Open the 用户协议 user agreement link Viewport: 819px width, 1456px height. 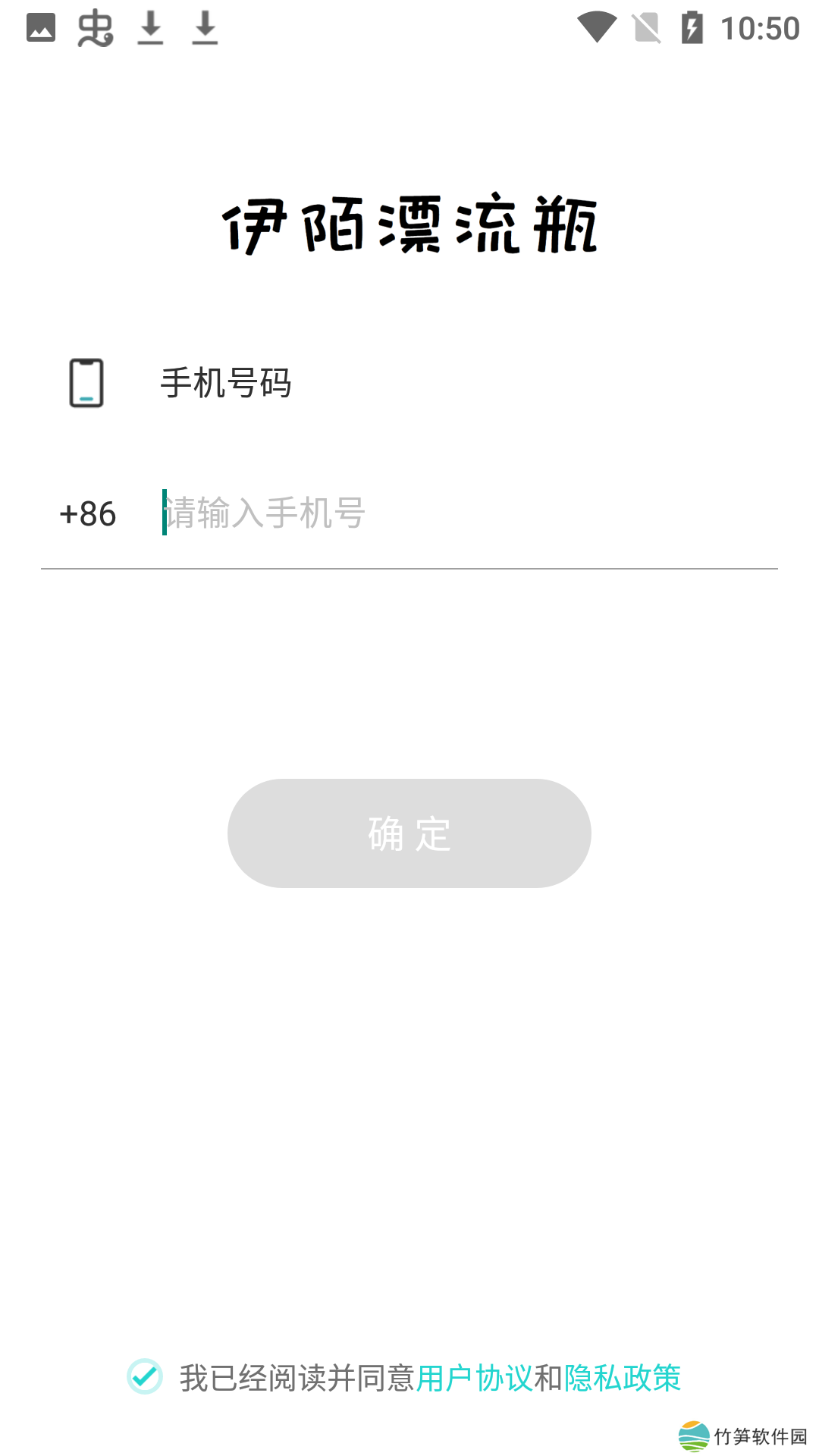click(474, 1378)
